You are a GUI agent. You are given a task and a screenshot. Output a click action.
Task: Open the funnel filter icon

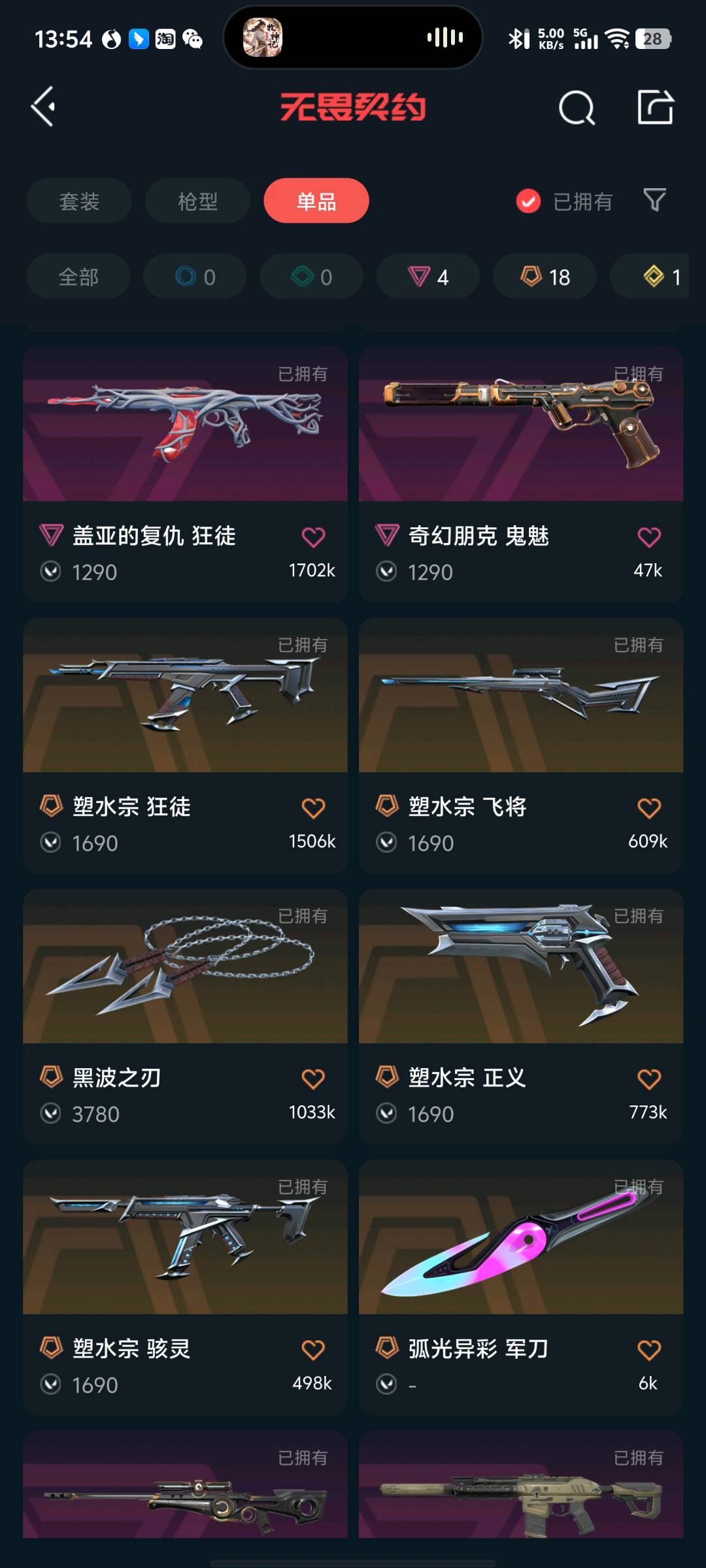click(654, 200)
